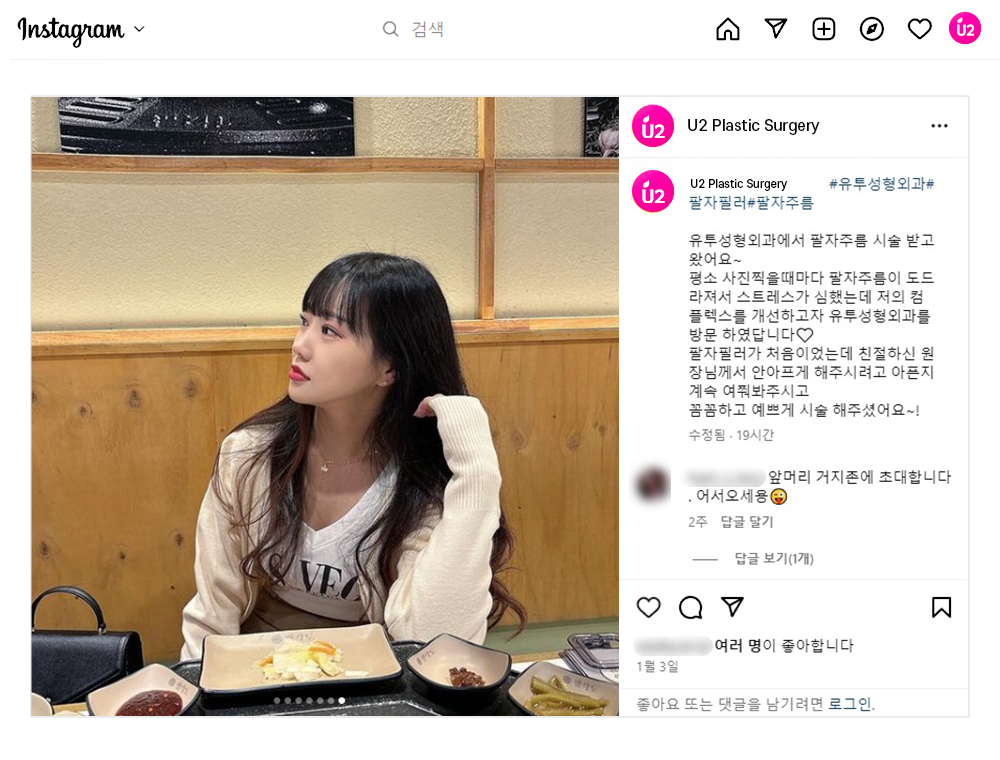Like the post with the heart icon
The height and width of the screenshot is (760, 1000).
click(x=649, y=607)
